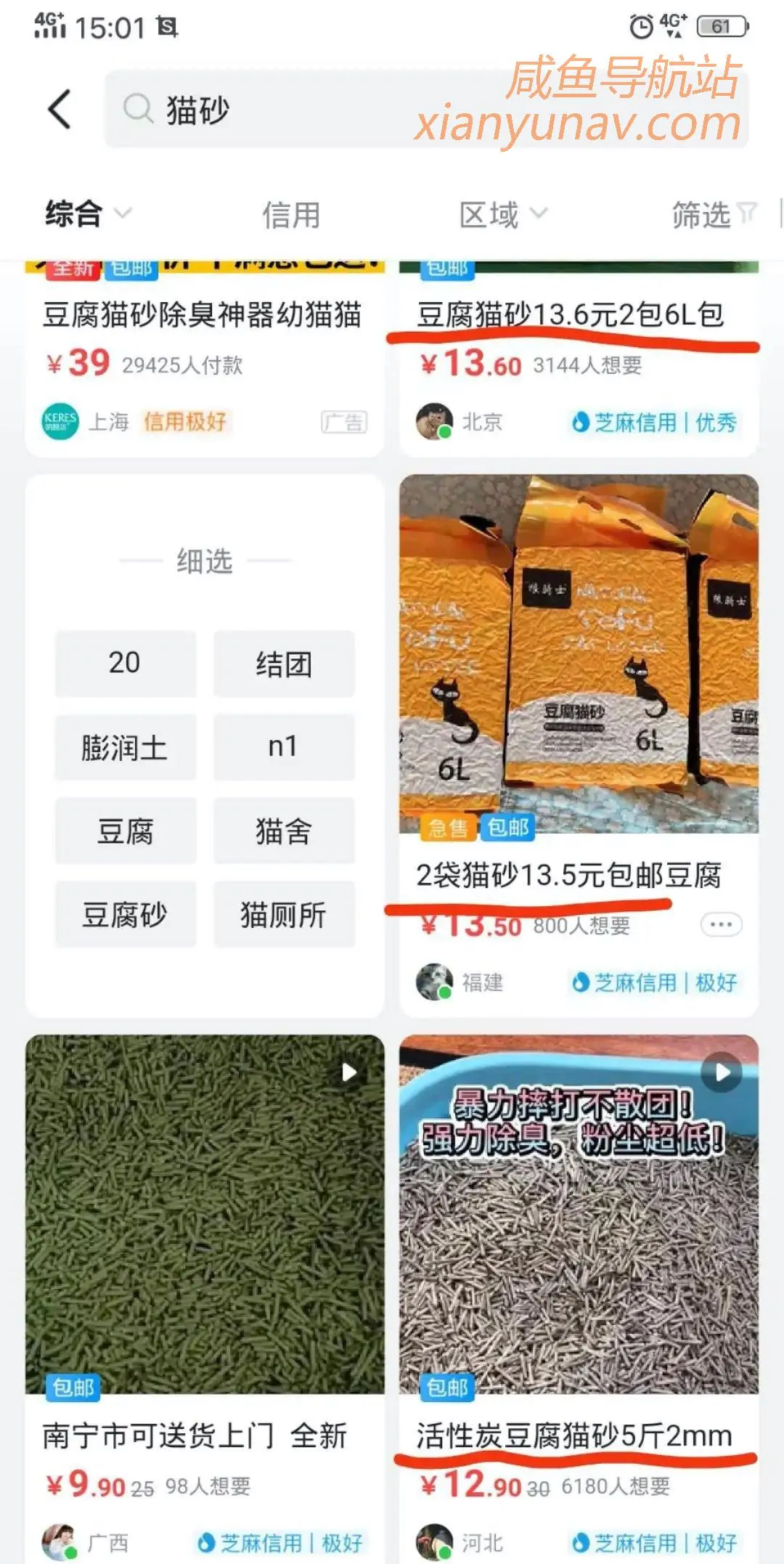Open the 筛选 filter options
The image size is (784, 1564).
[x=713, y=215]
